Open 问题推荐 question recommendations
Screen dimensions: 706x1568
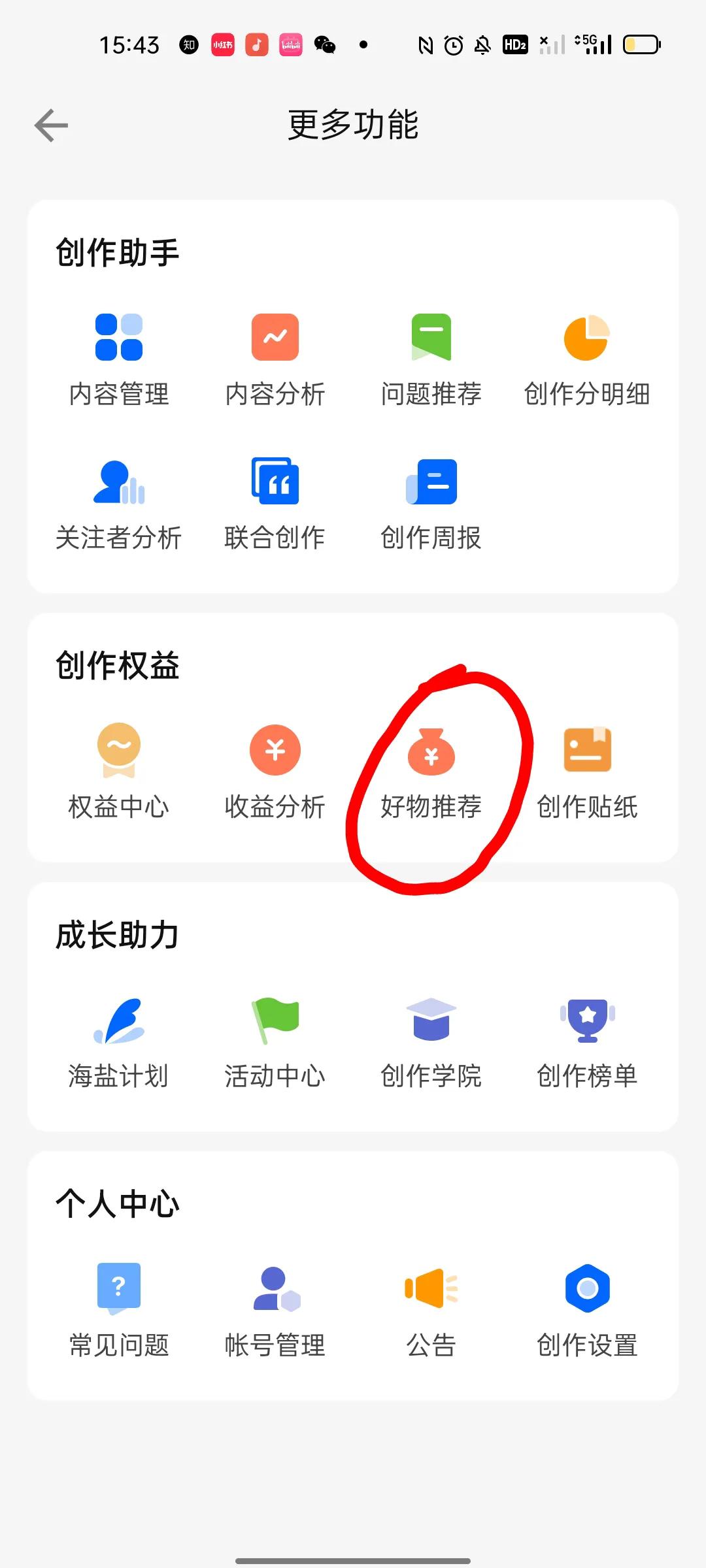point(431,356)
